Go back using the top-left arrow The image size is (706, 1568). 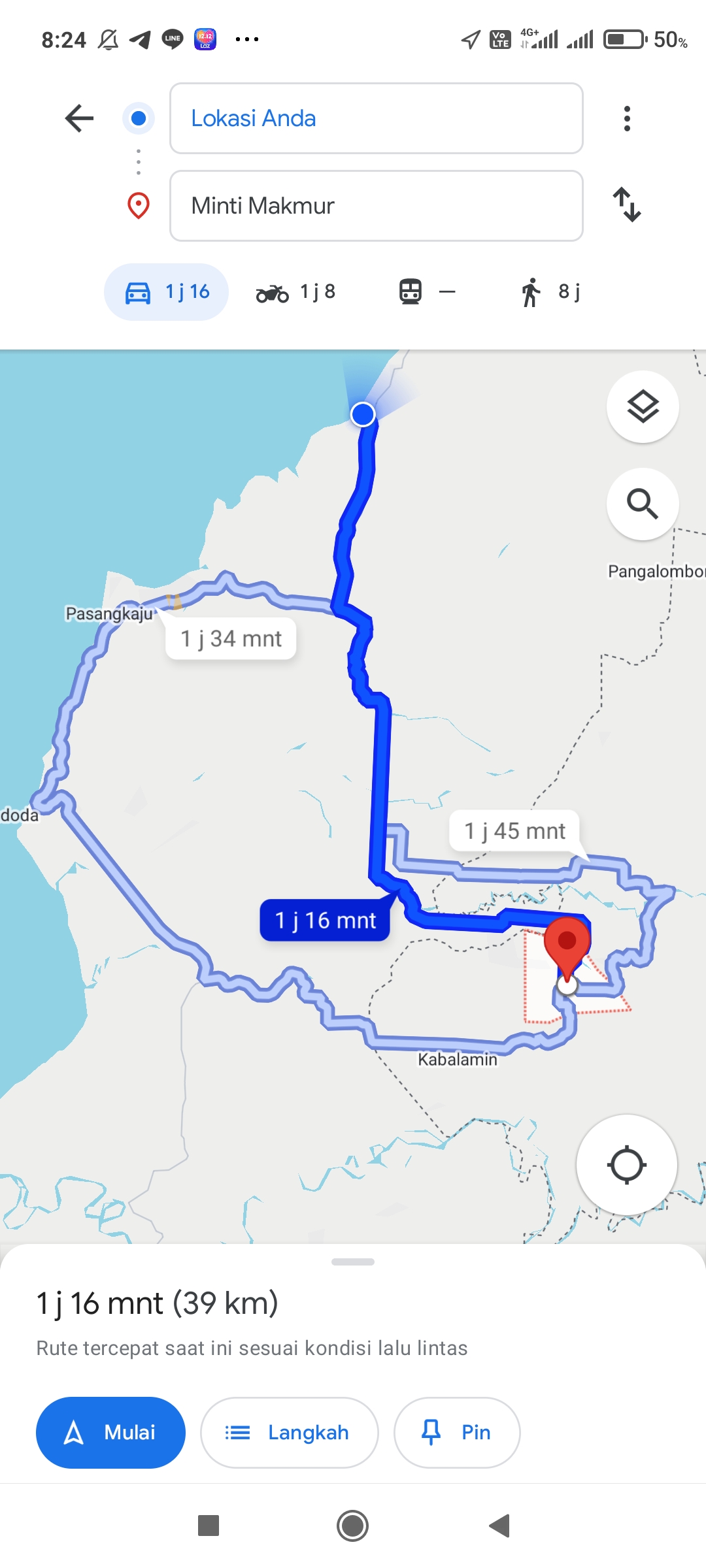tap(80, 118)
